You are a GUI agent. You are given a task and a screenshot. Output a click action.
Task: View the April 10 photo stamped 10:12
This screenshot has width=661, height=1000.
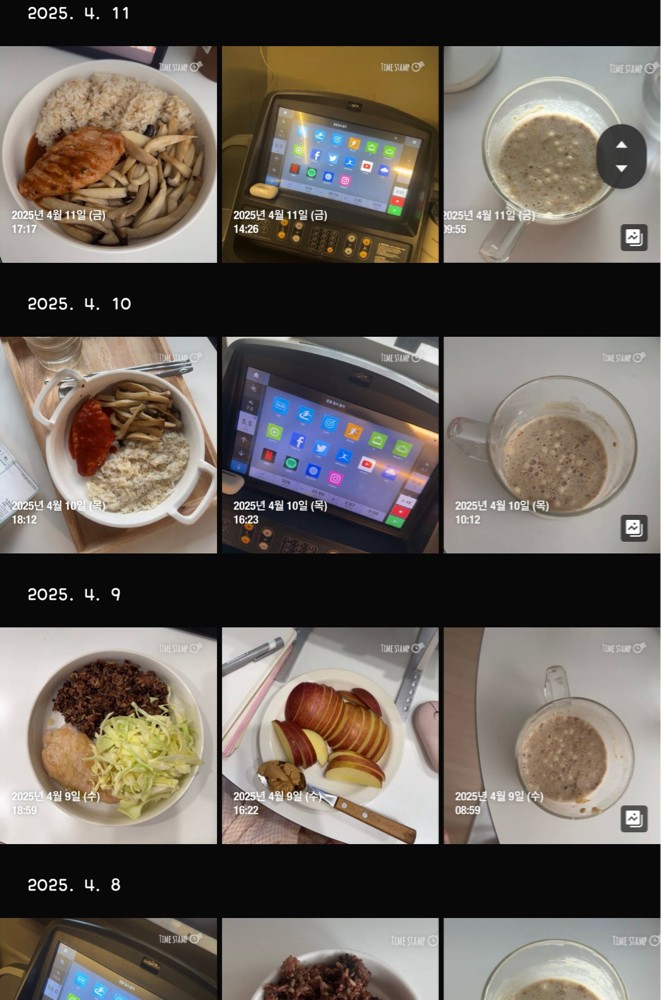551,445
